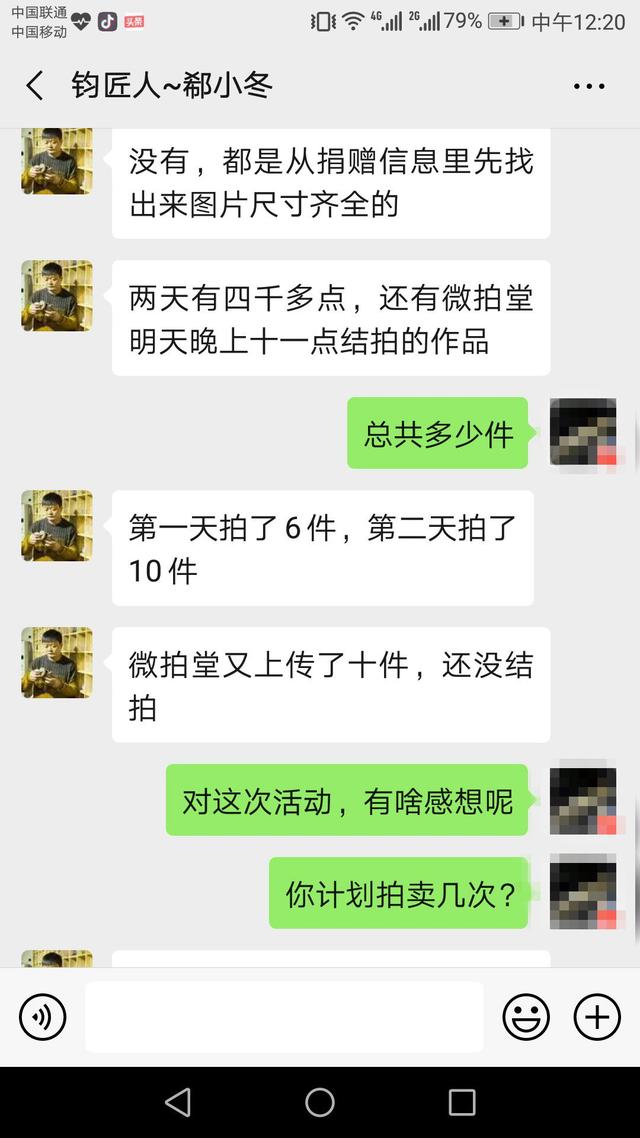Open my avatar beside 总共多少件
Image resolution: width=640 pixels, height=1138 pixels.
click(x=583, y=432)
